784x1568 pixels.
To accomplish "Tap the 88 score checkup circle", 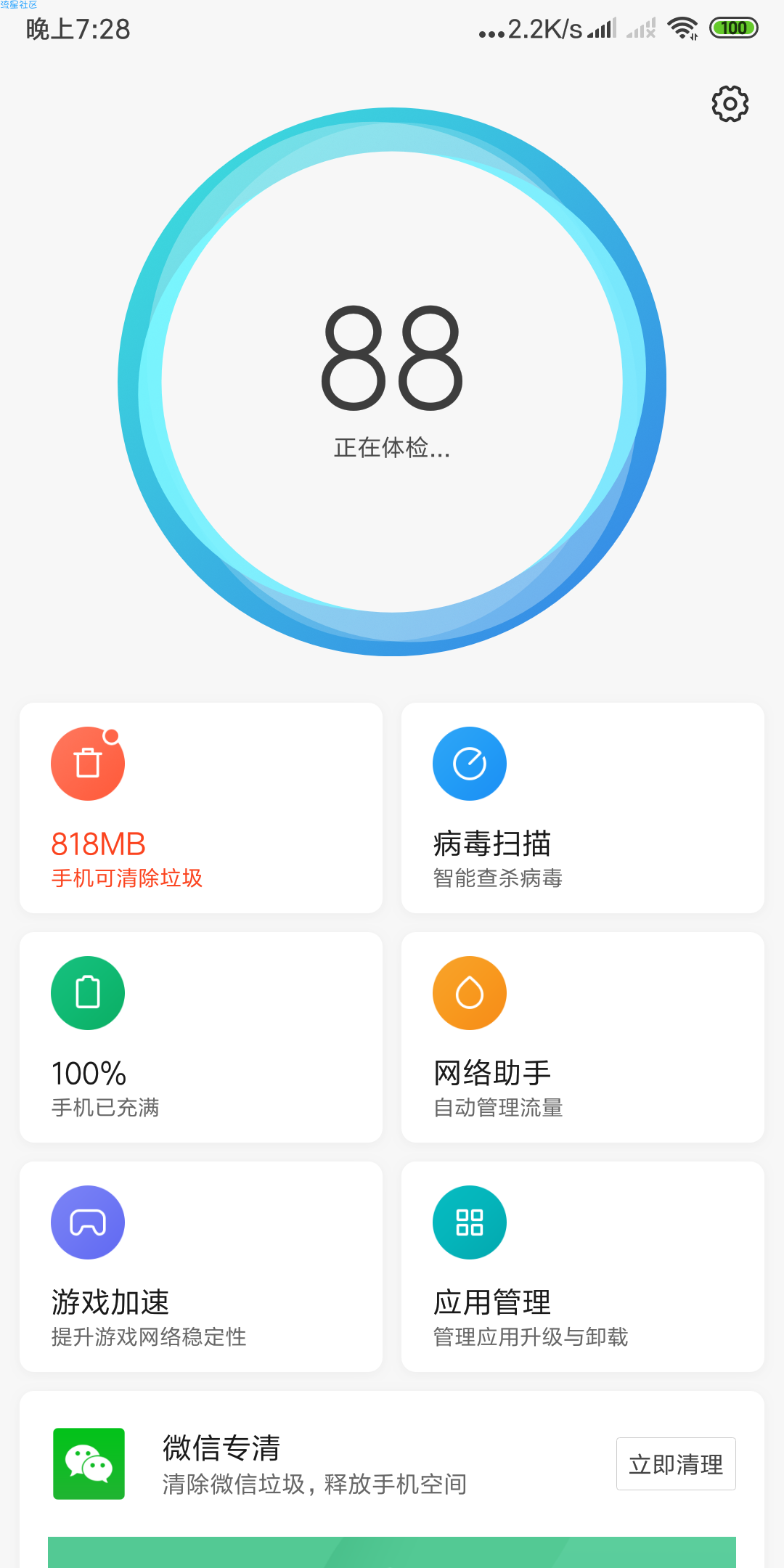I will click(x=392, y=382).
